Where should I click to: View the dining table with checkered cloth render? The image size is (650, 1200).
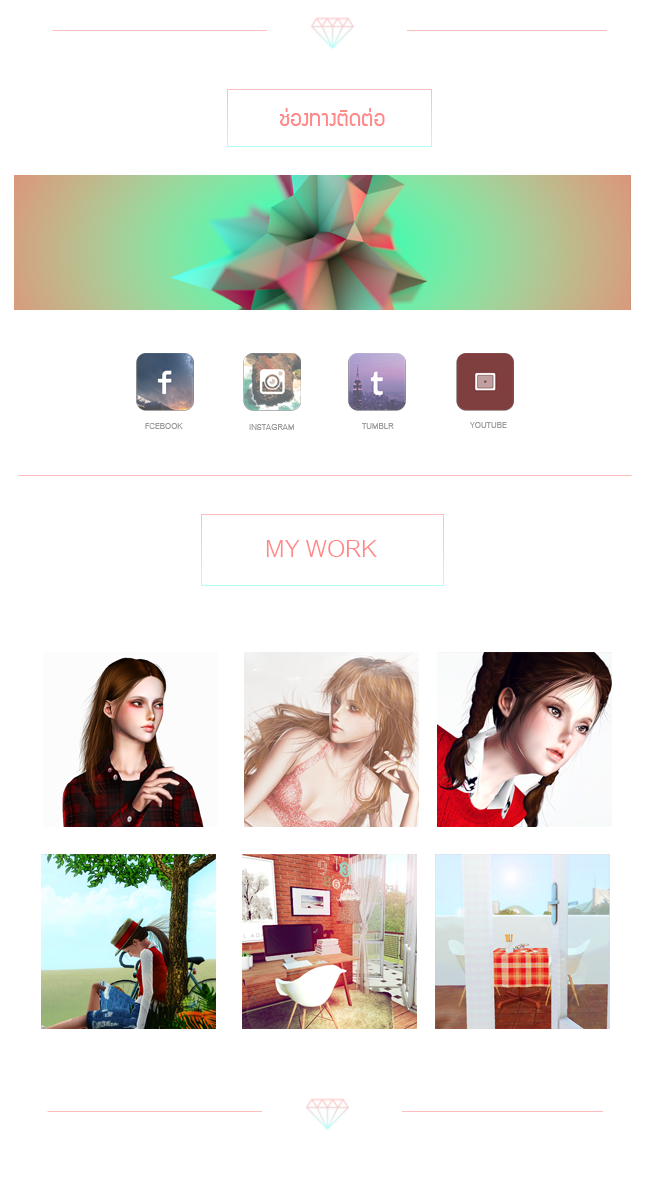pyautogui.click(x=522, y=941)
